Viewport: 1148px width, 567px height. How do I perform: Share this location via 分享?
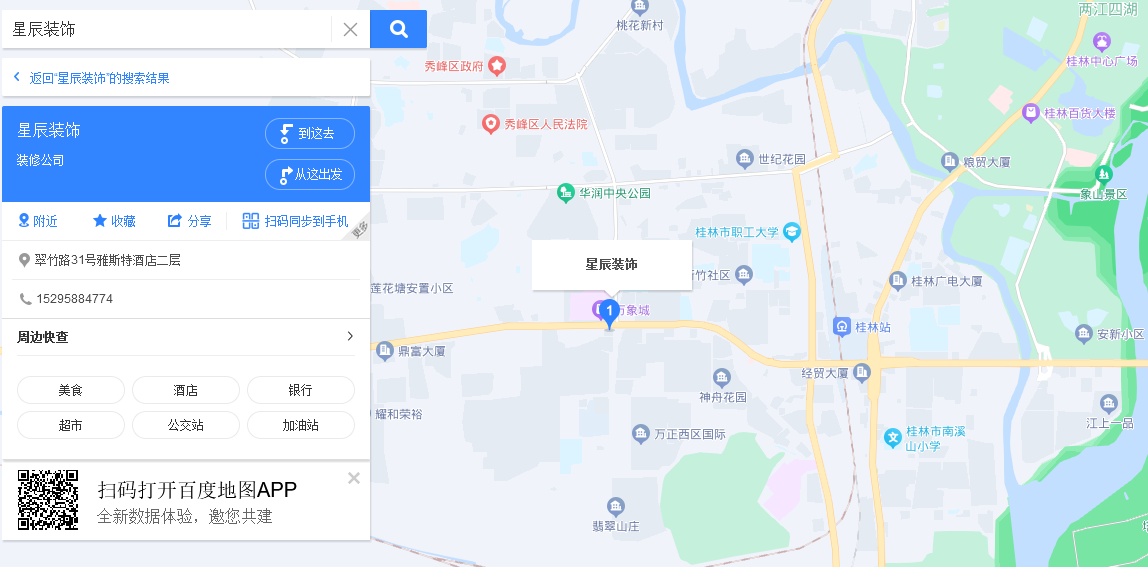(x=189, y=221)
